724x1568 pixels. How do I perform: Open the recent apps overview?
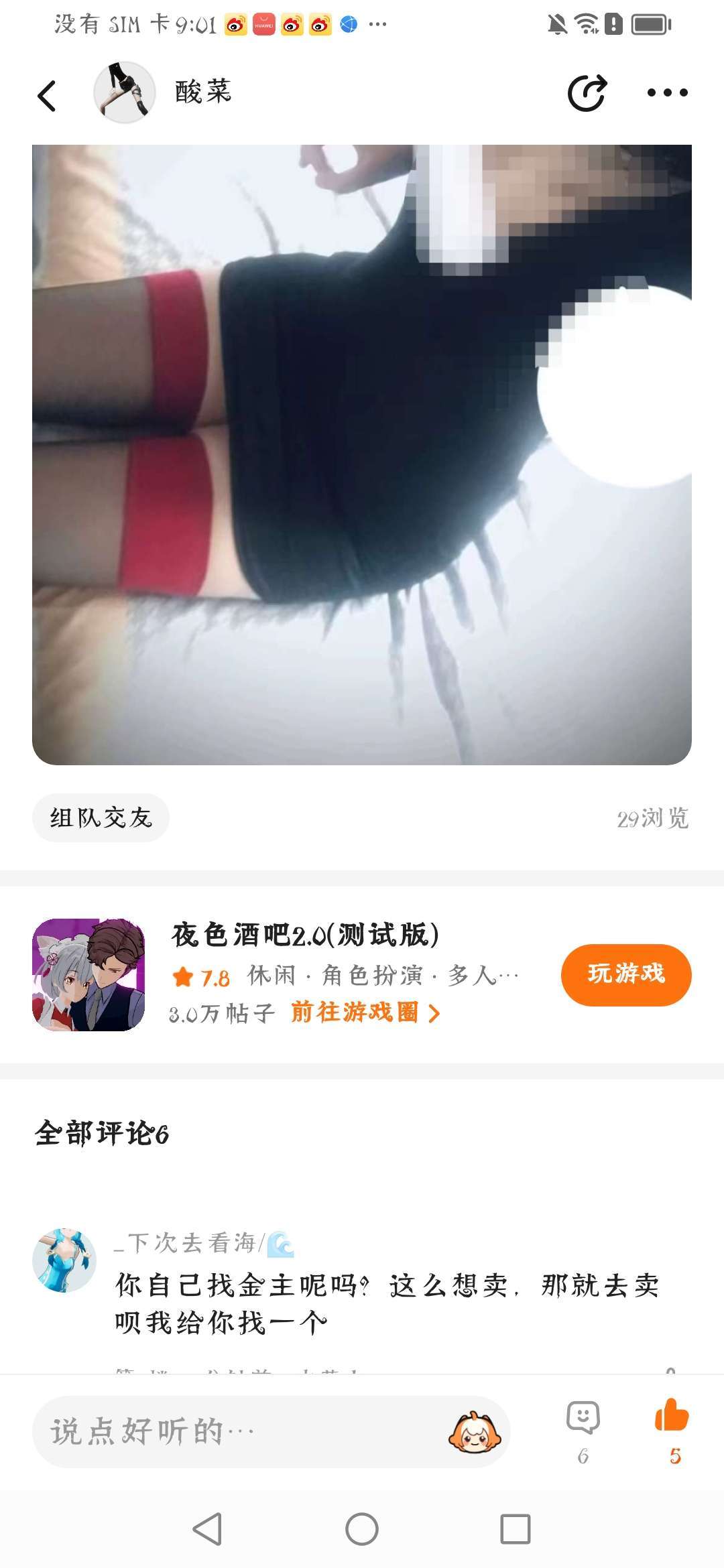(x=515, y=1529)
